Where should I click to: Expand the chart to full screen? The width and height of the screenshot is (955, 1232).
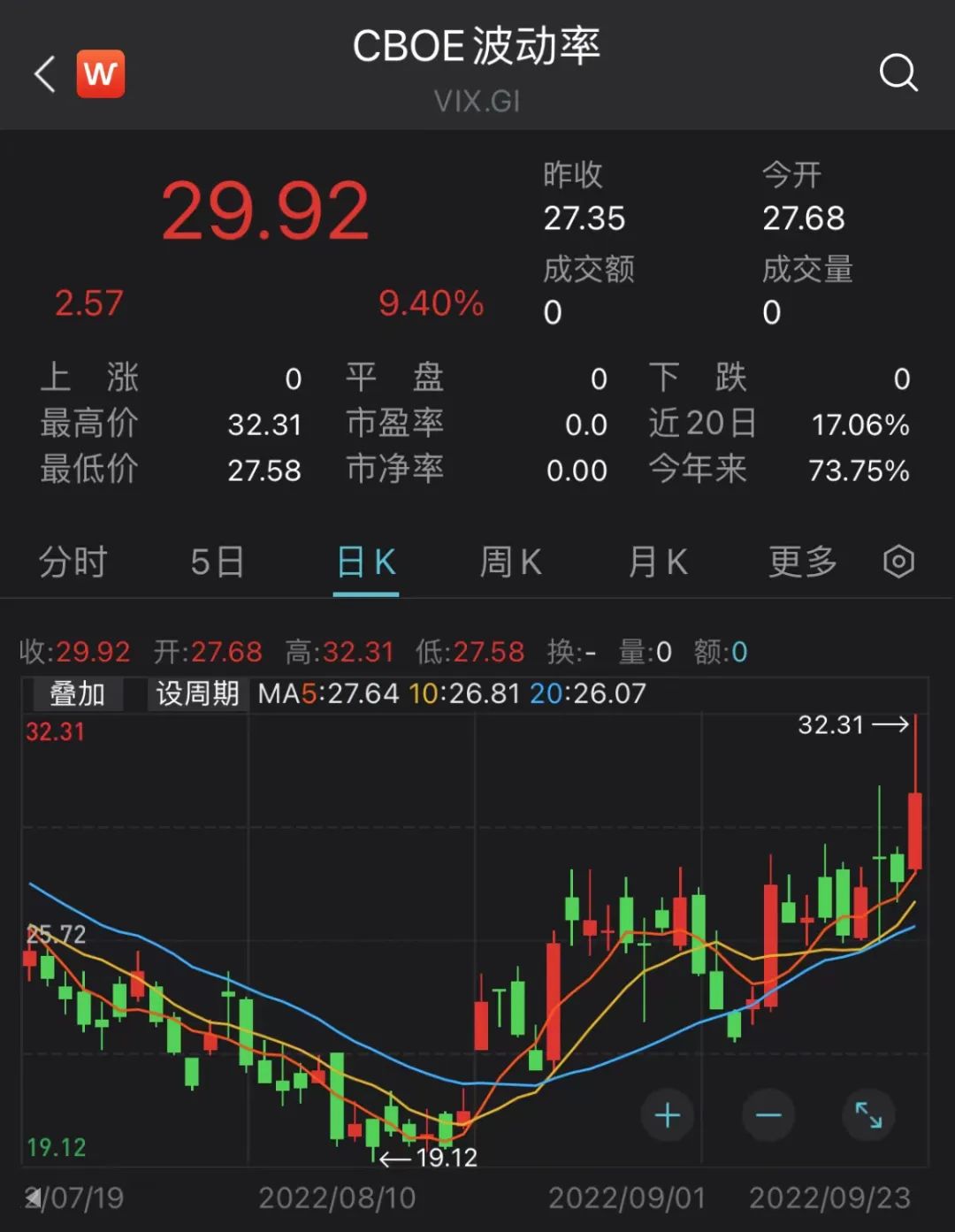tap(868, 1115)
